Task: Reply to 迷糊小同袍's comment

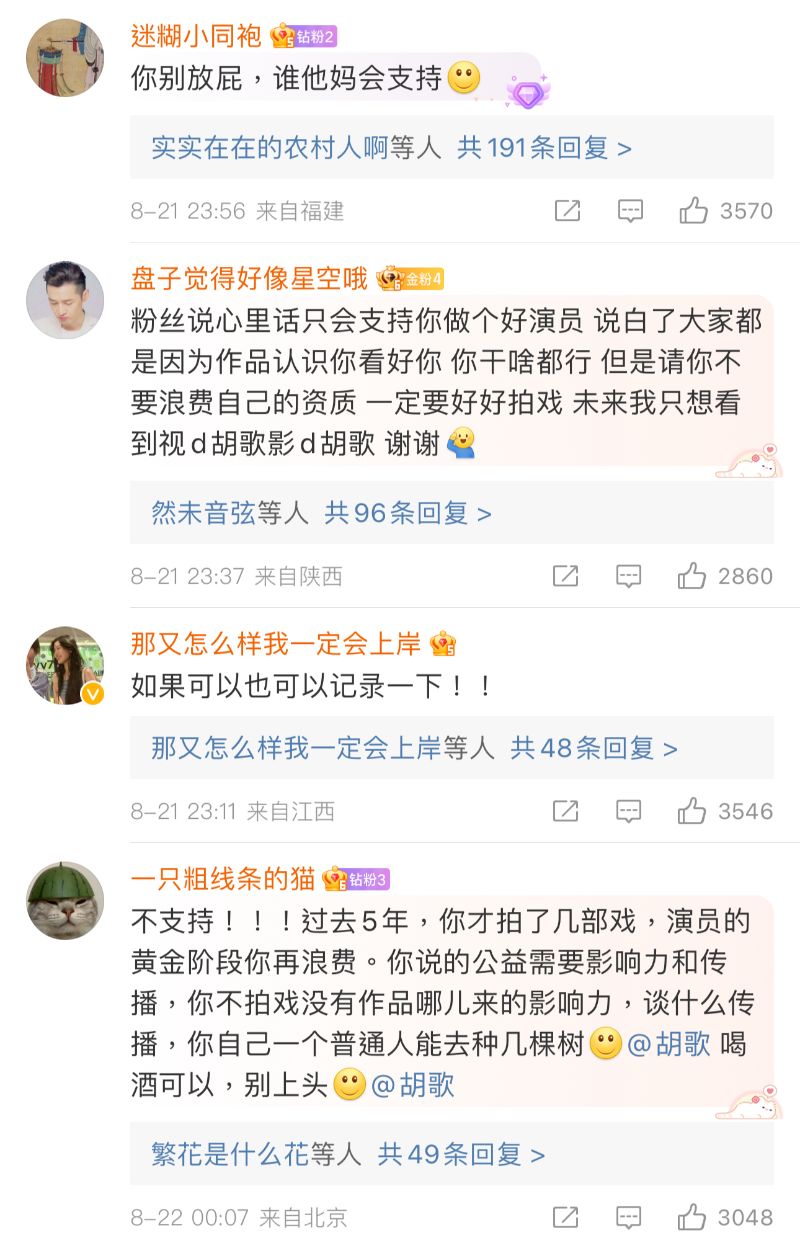Action: coord(630,211)
